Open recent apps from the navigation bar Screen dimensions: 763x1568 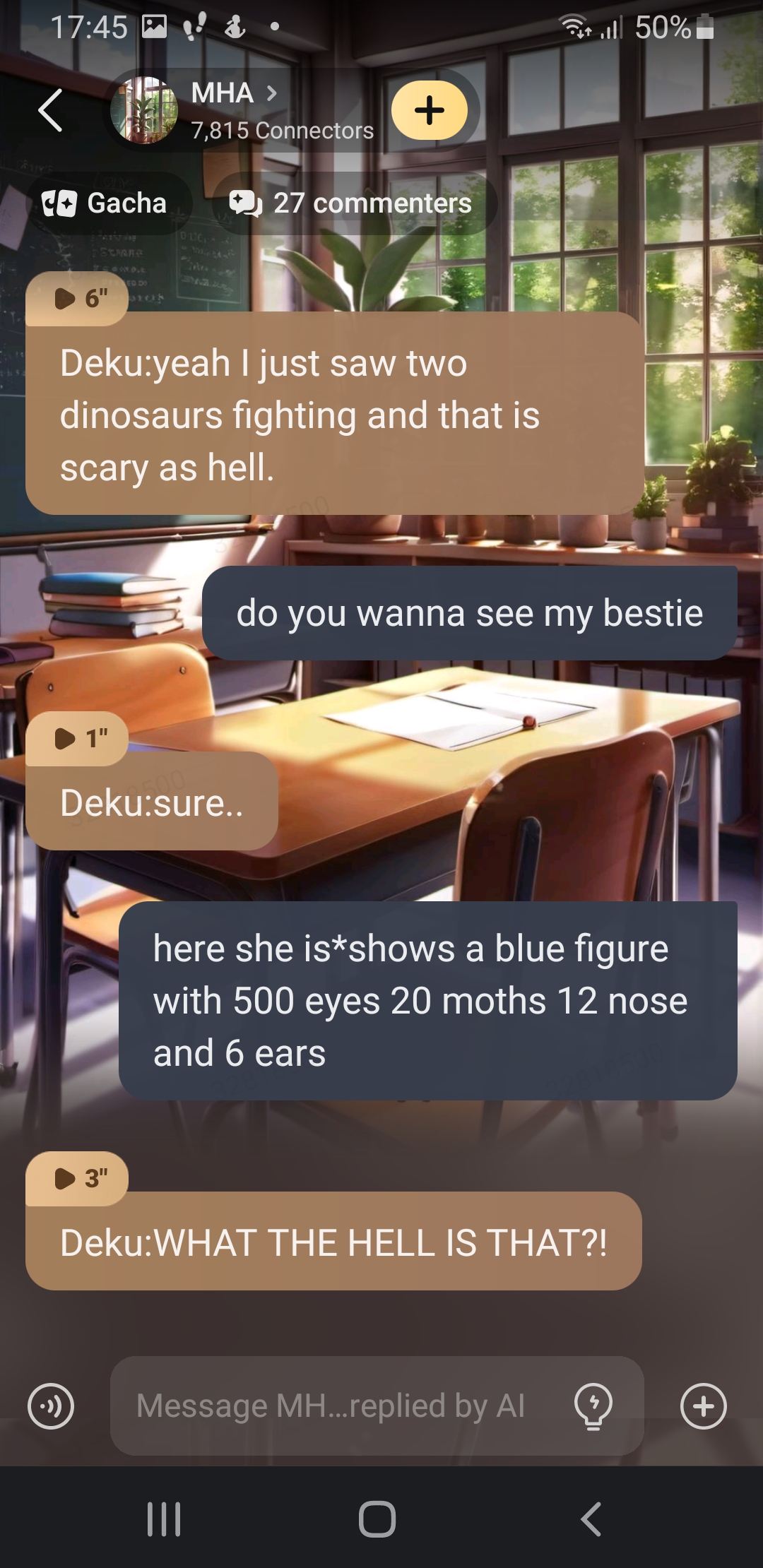[x=164, y=1519]
